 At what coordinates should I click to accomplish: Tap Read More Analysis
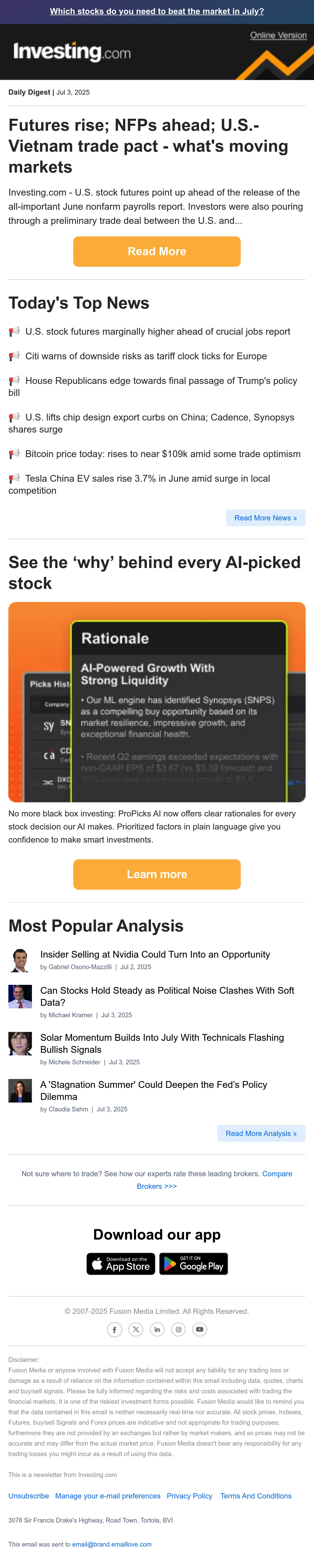click(x=261, y=1133)
